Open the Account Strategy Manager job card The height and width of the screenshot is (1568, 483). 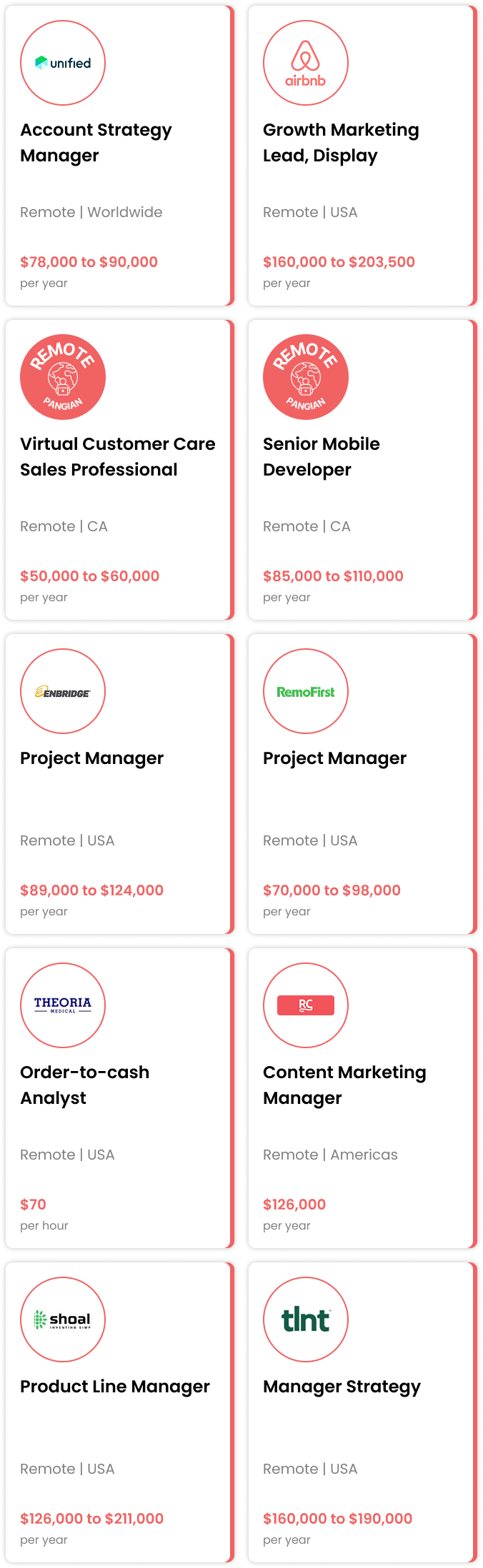pos(119,156)
